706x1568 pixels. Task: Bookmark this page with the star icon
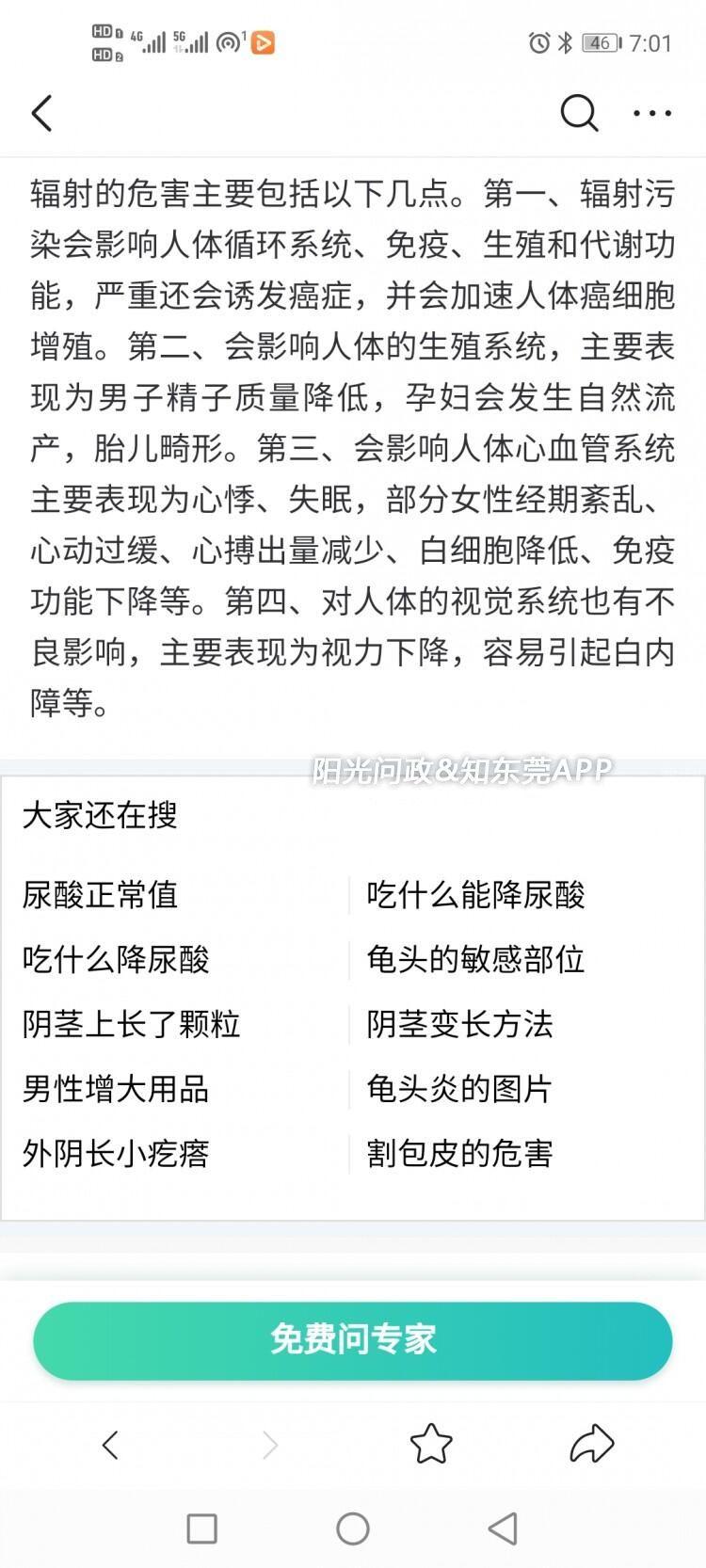coord(431,1444)
